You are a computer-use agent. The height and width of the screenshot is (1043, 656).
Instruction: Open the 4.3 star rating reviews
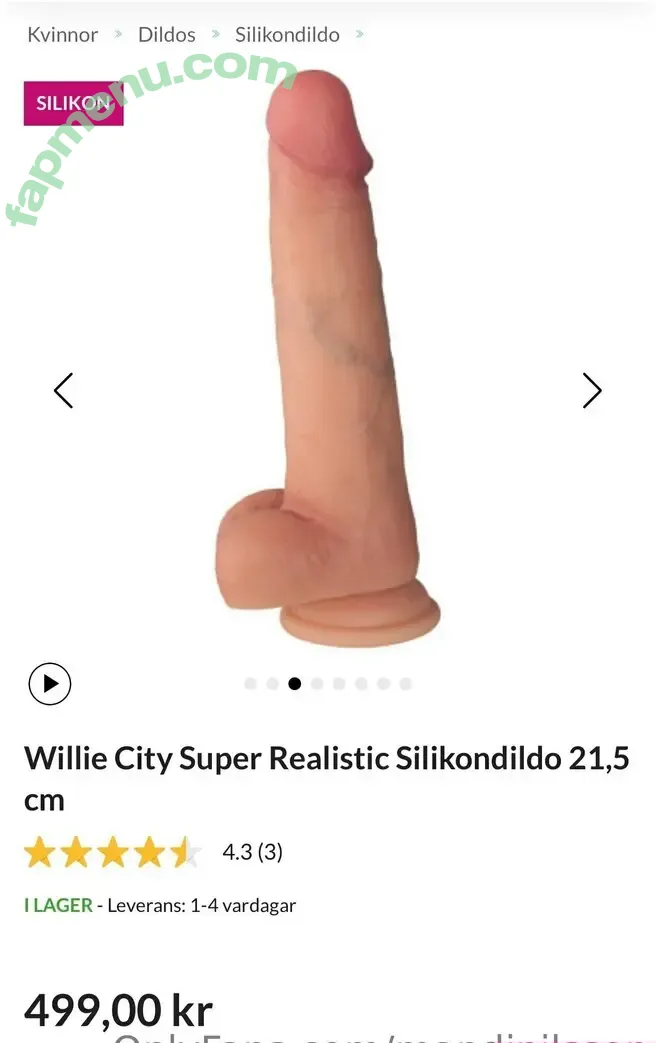252,852
